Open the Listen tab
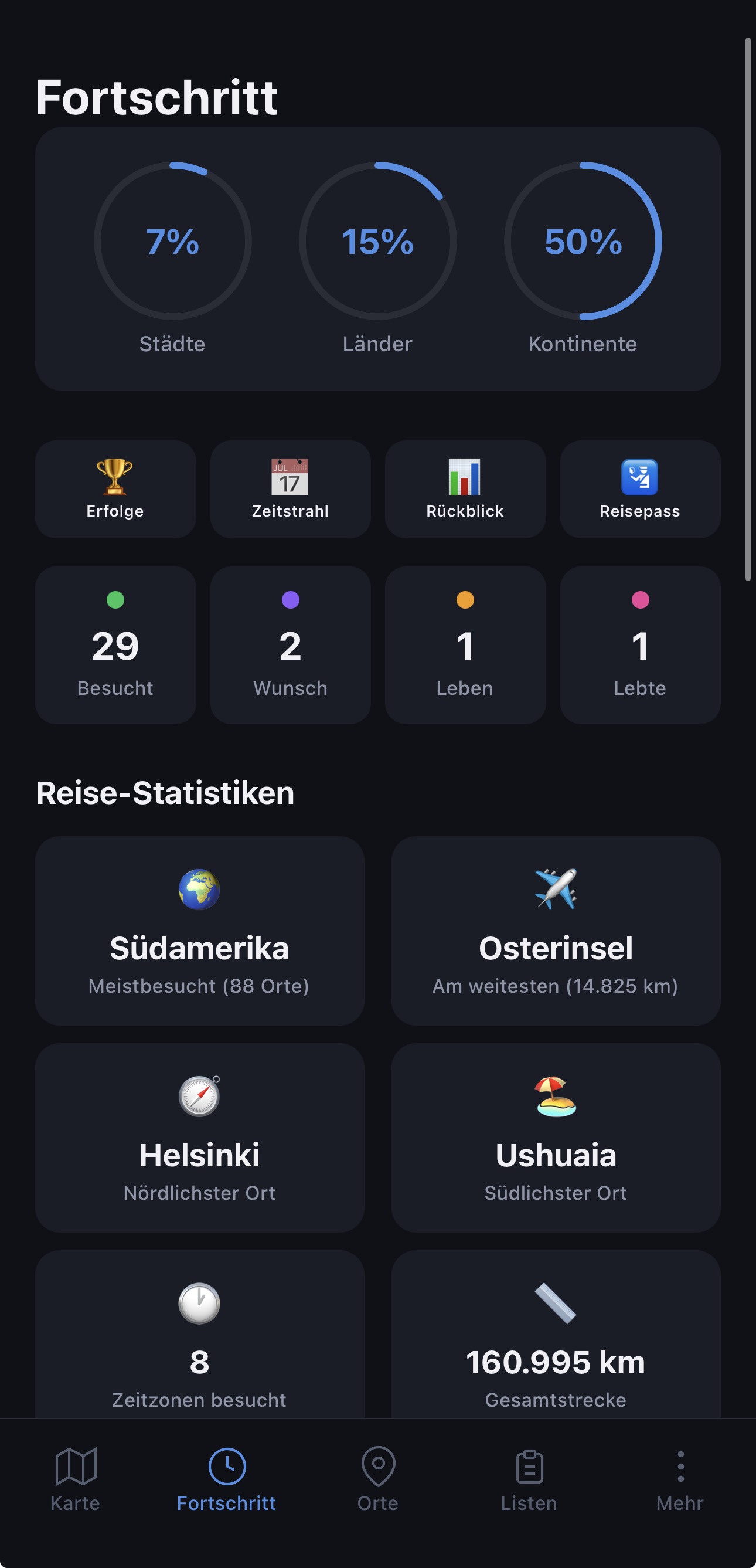Screen dimensions: 756x1568 tap(529, 1479)
